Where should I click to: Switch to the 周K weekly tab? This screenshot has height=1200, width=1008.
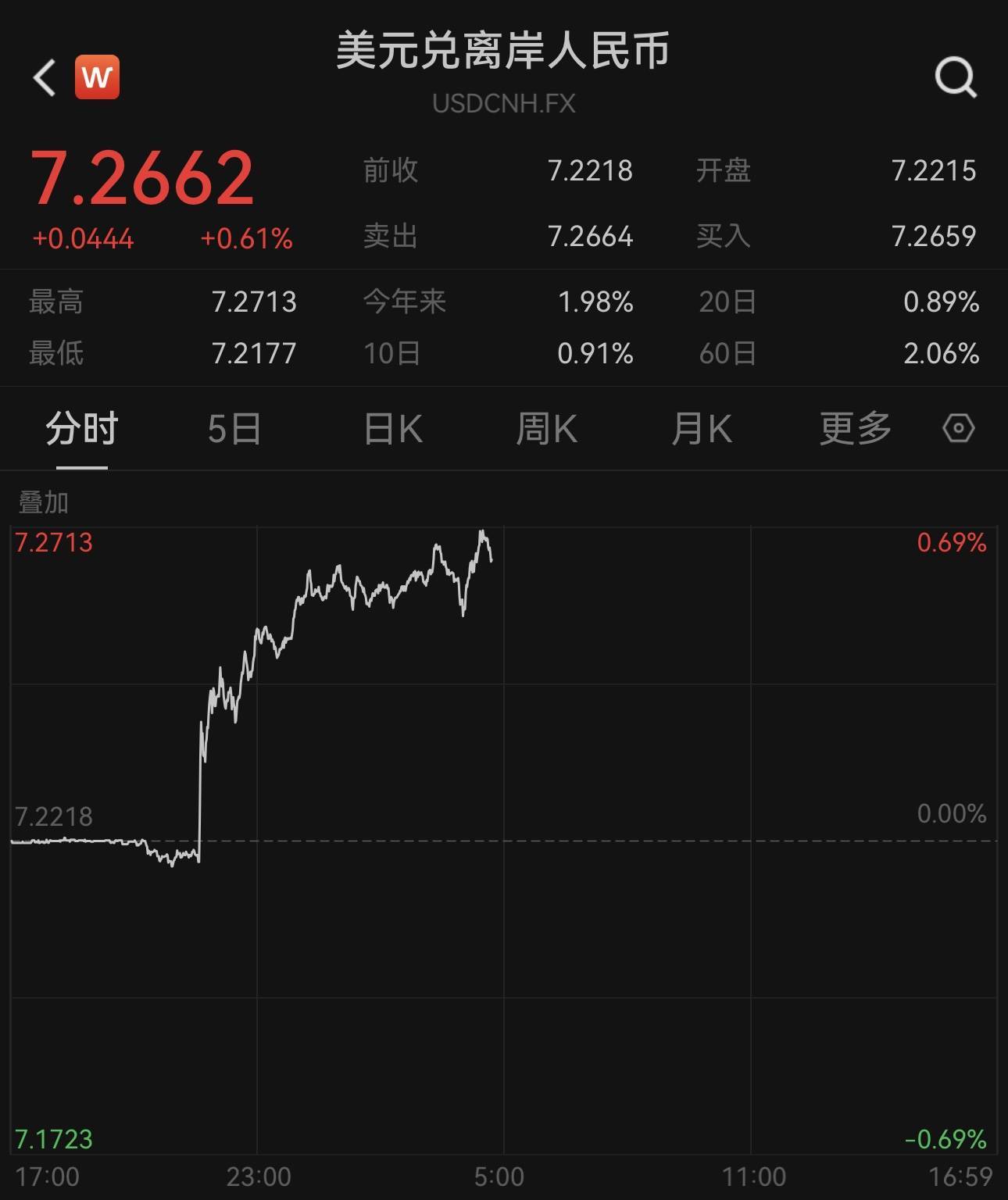[547, 429]
